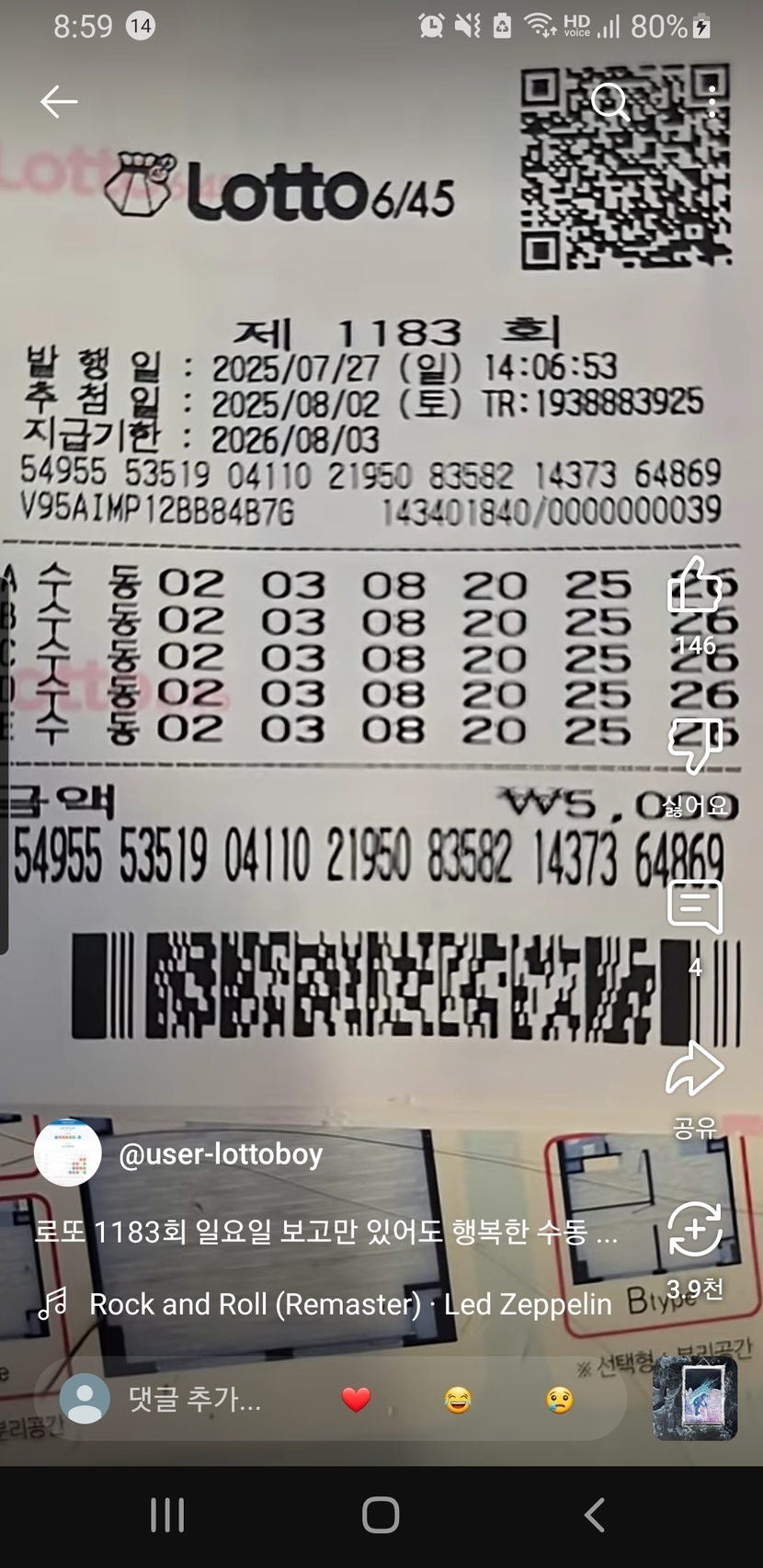Open recent apps from navigation bar
This screenshot has width=763, height=1568.
pos(167,1516)
